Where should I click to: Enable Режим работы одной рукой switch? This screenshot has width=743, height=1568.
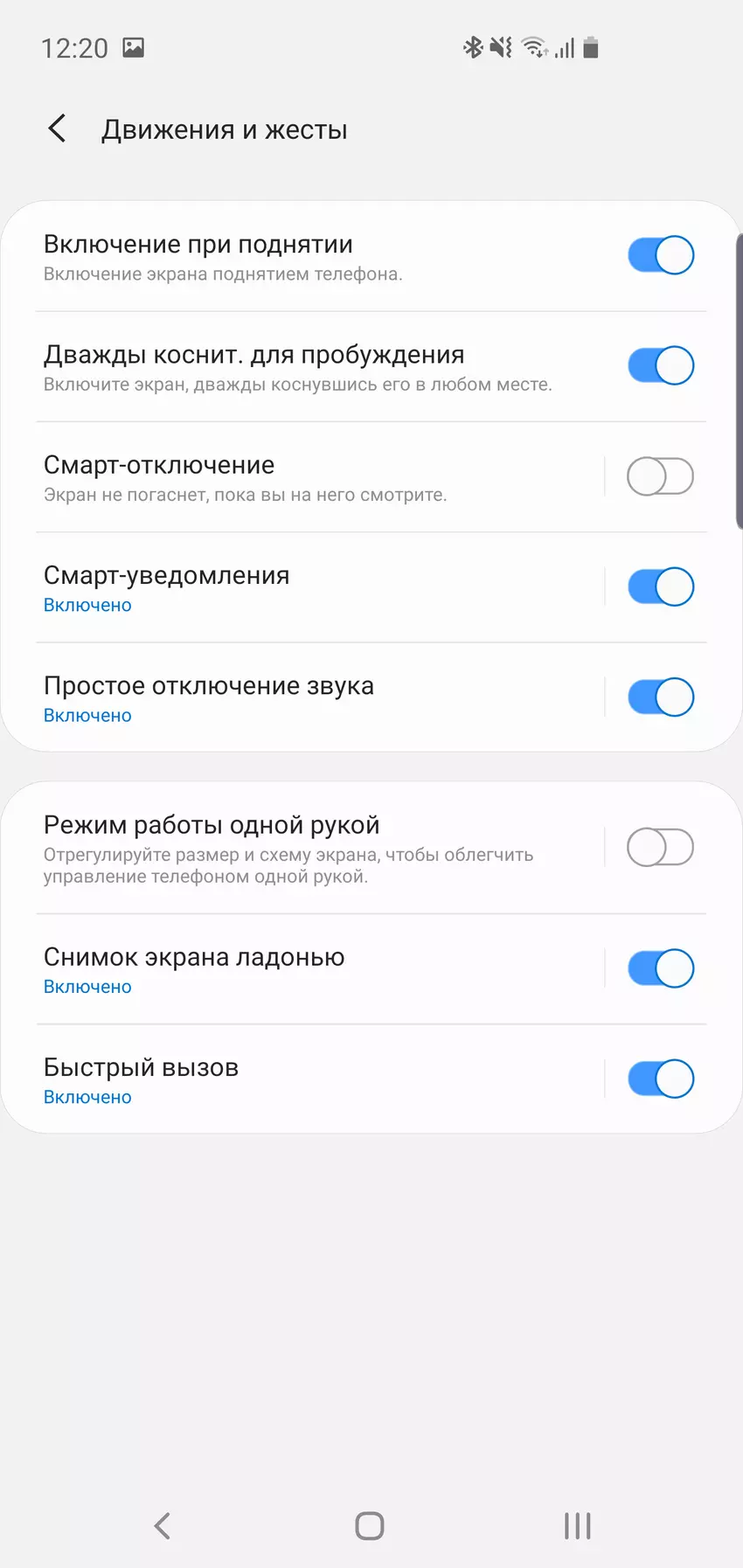pos(660,847)
